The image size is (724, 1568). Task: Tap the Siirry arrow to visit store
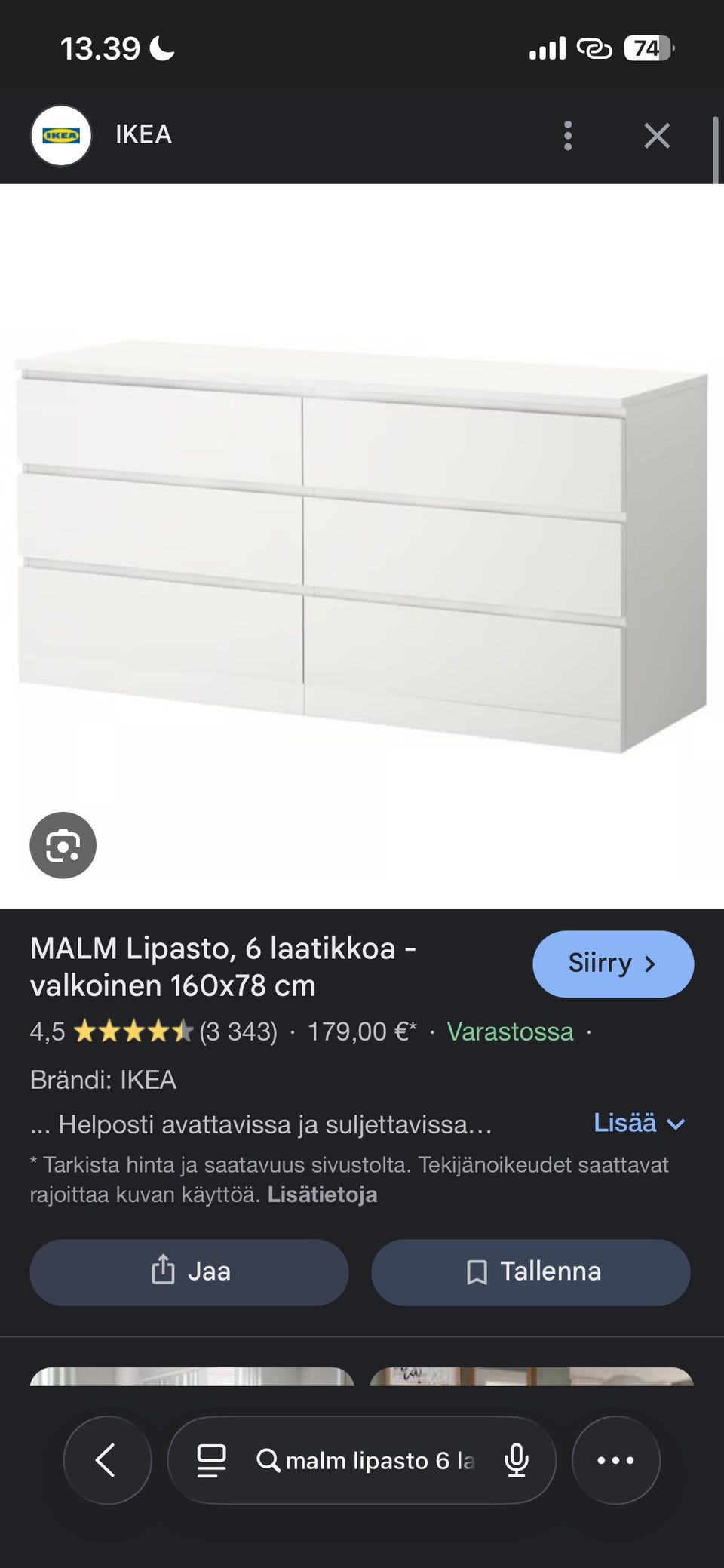coord(612,963)
